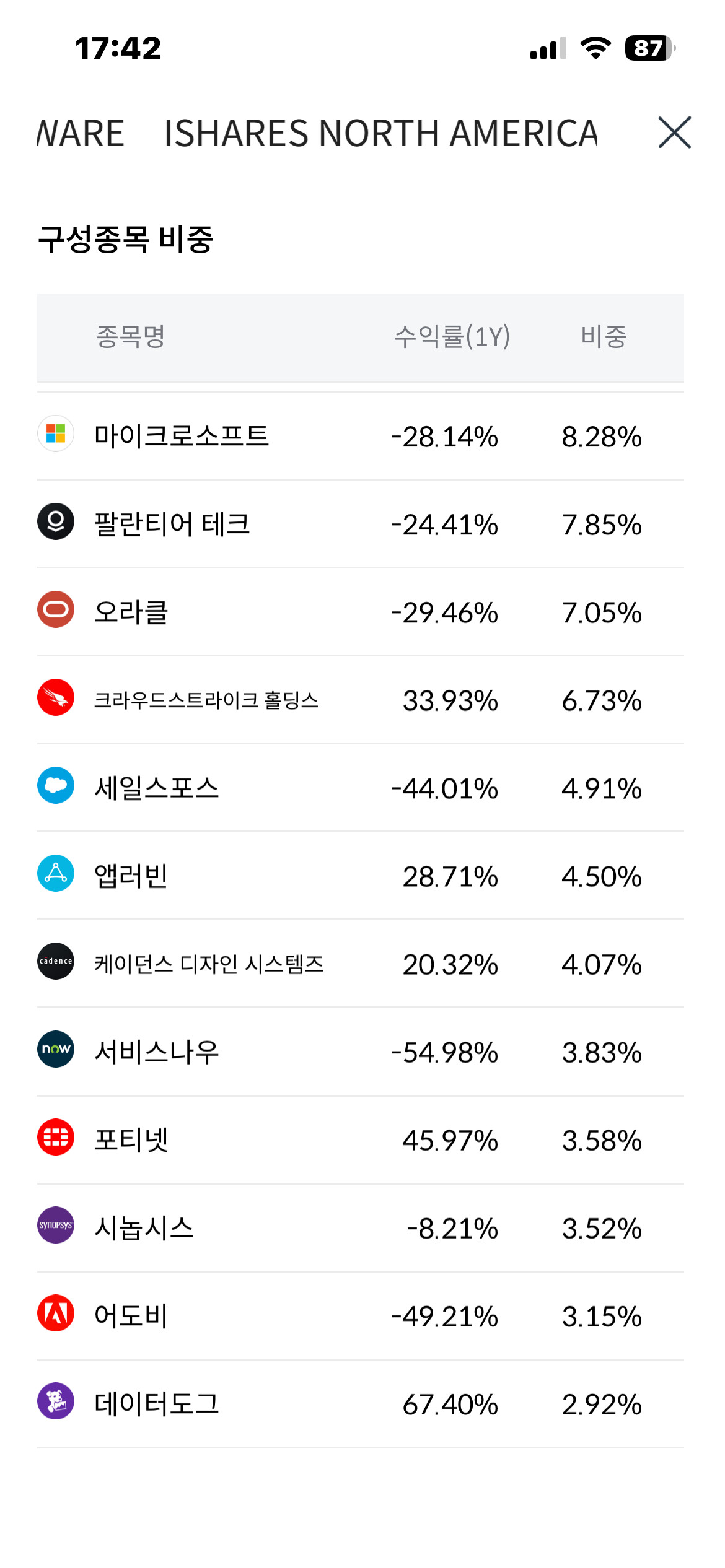Viewport: 725px width, 1568px height.
Task: View the 세일스포스 holding
Action: pos(361,788)
